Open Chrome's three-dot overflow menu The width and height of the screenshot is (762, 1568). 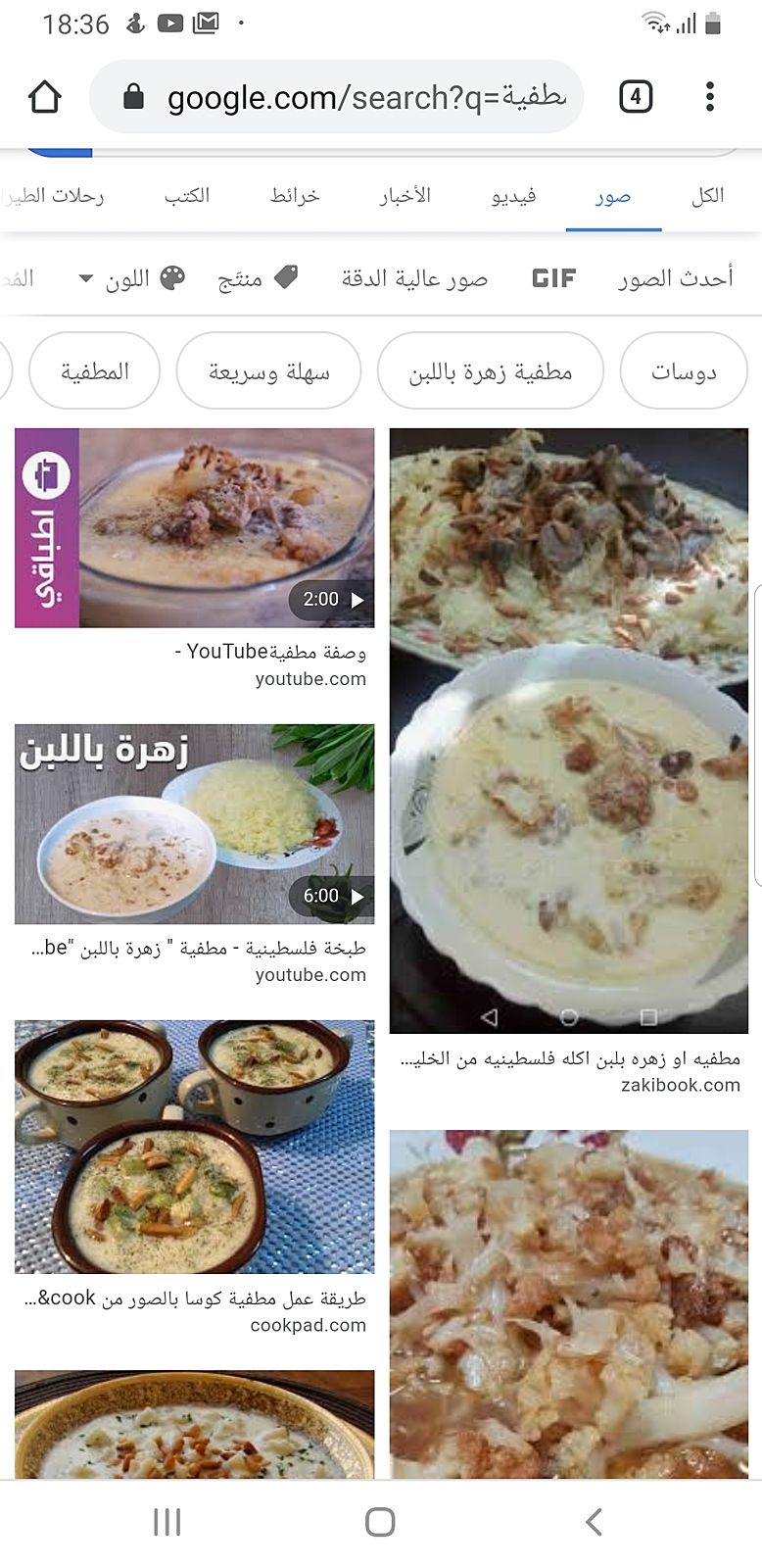(x=710, y=97)
